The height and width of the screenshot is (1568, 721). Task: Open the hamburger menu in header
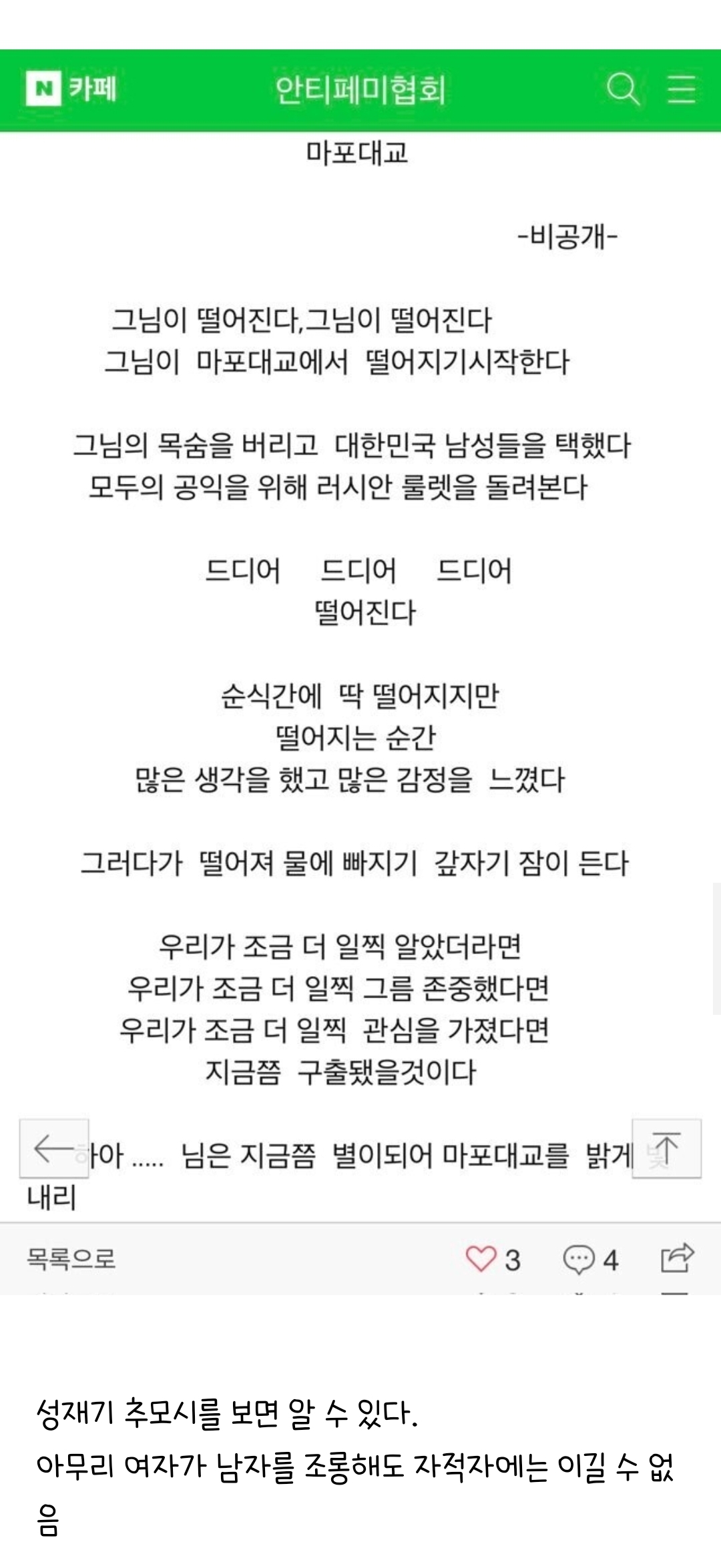click(682, 89)
